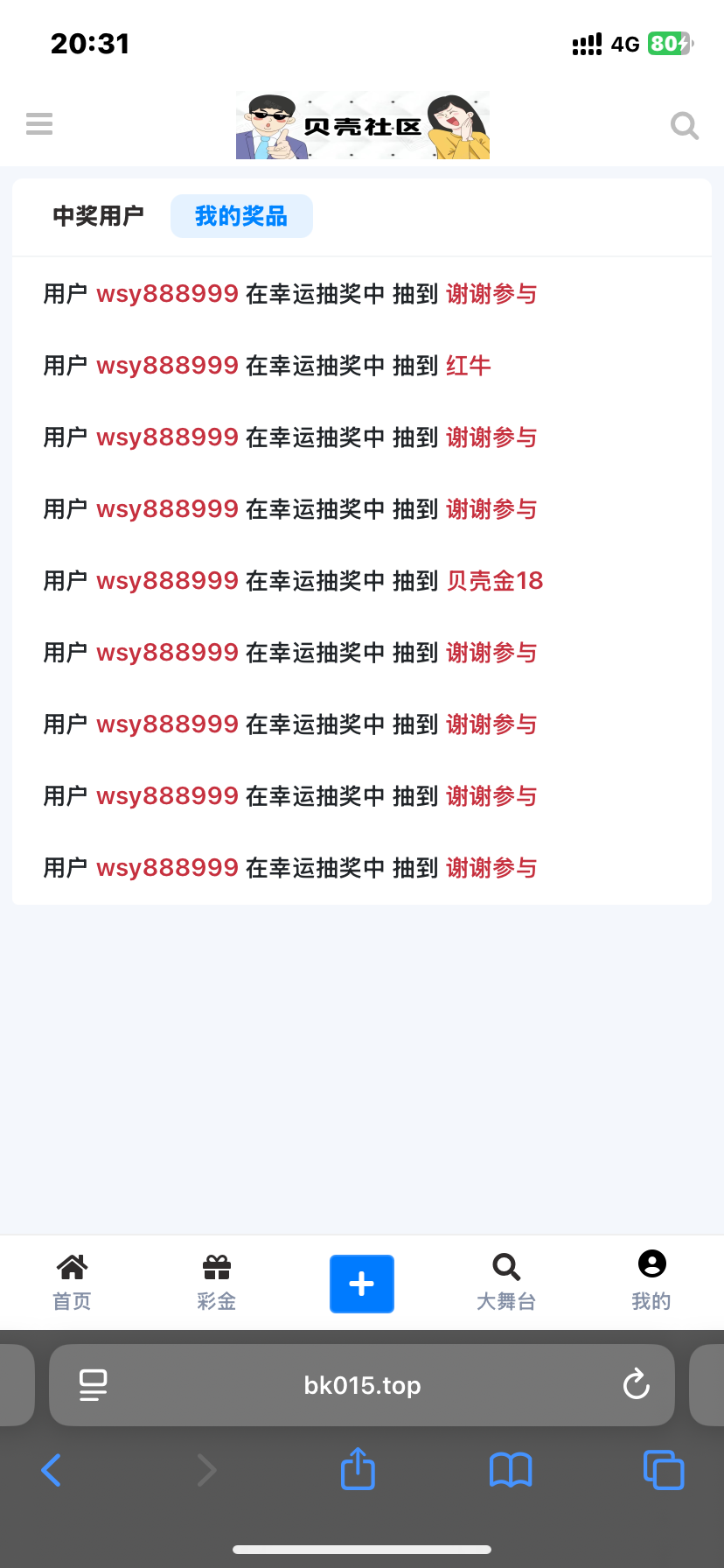Open the reader view icon in address bar

[x=94, y=1384]
